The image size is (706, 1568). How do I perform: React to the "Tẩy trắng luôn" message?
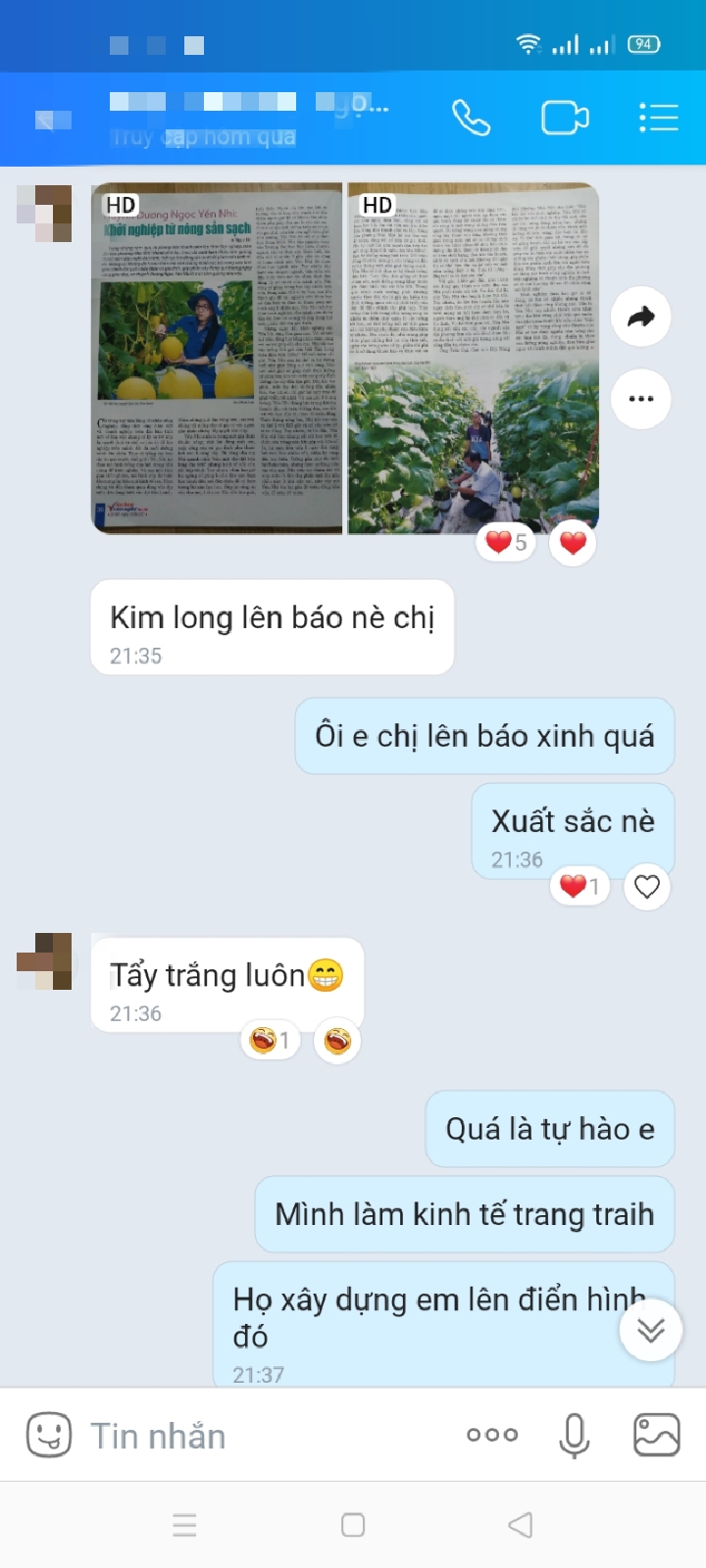pyautogui.click(x=337, y=1041)
